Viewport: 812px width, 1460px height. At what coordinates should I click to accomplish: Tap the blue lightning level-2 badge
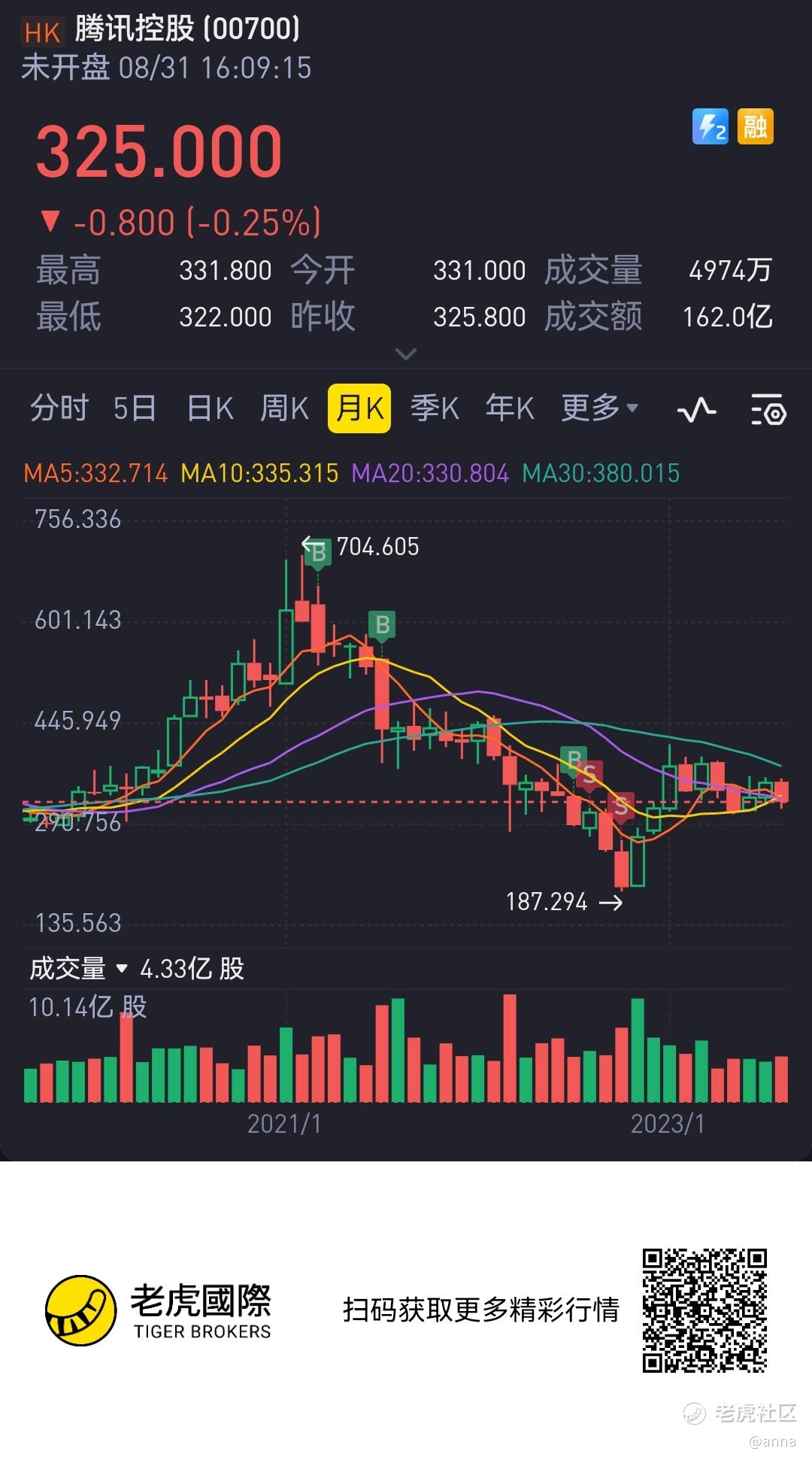710,126
